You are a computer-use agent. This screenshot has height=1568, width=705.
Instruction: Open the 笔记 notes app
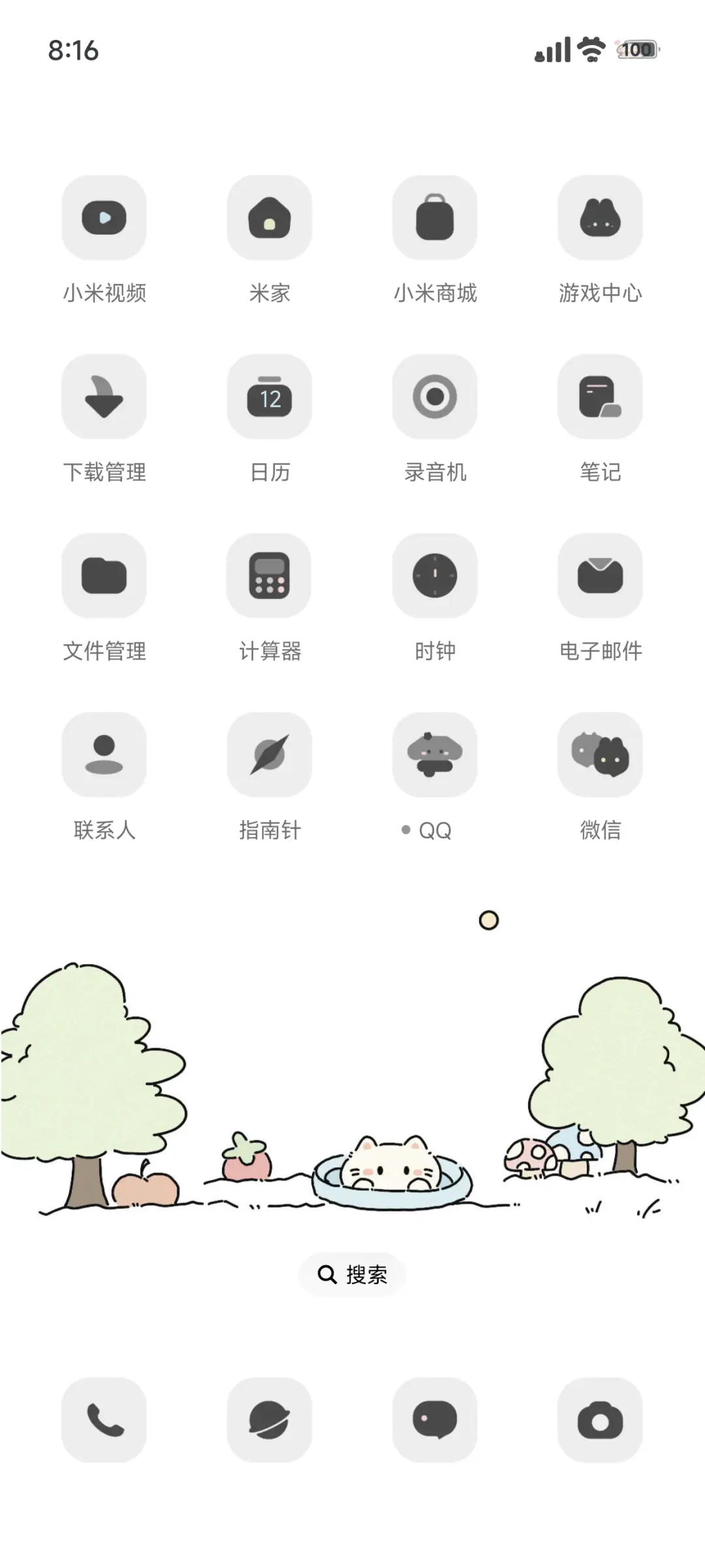pyautogui.click(x=600, y=398)
